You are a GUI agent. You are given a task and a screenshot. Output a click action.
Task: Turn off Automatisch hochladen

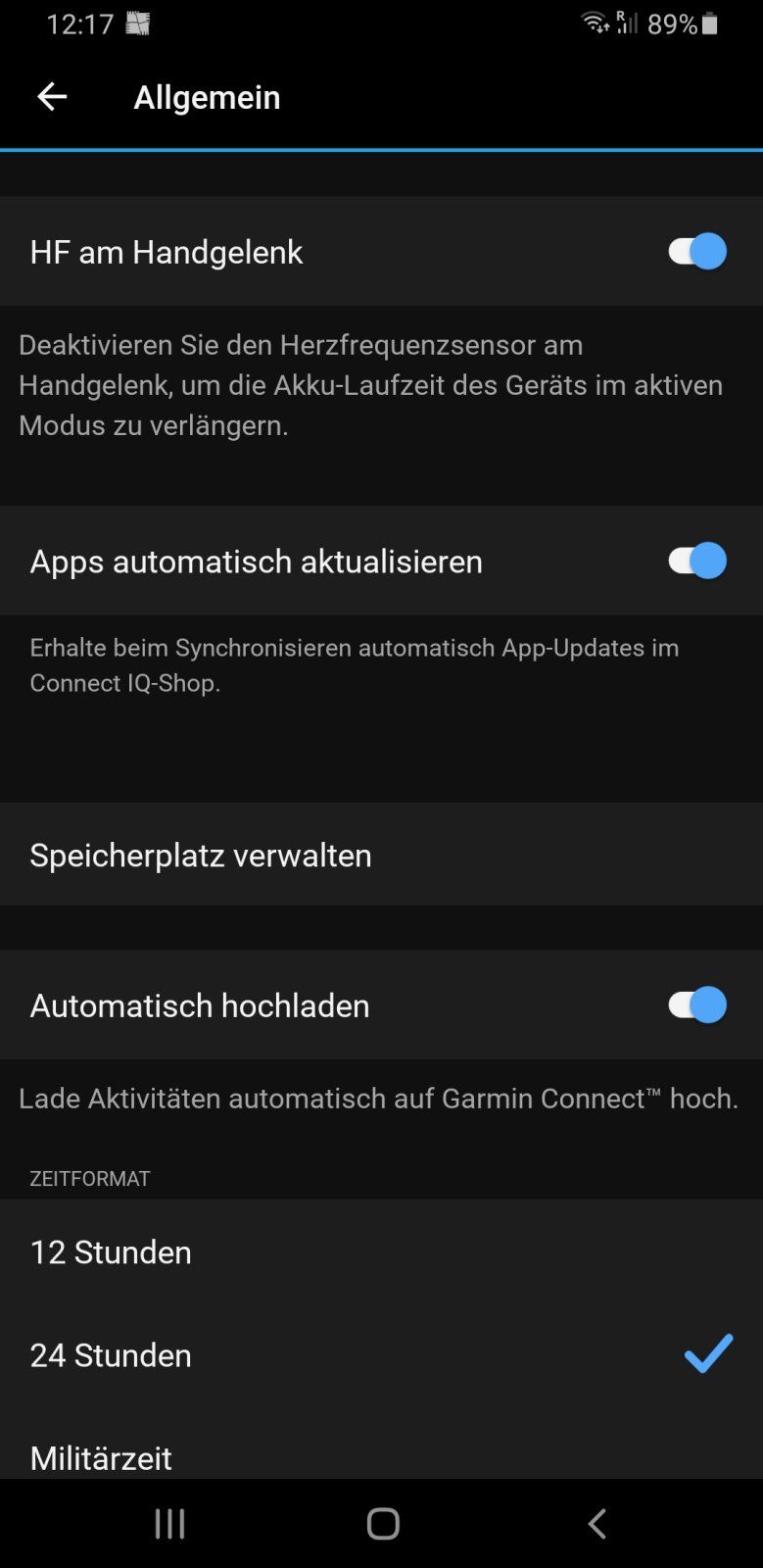point(696,1004)
